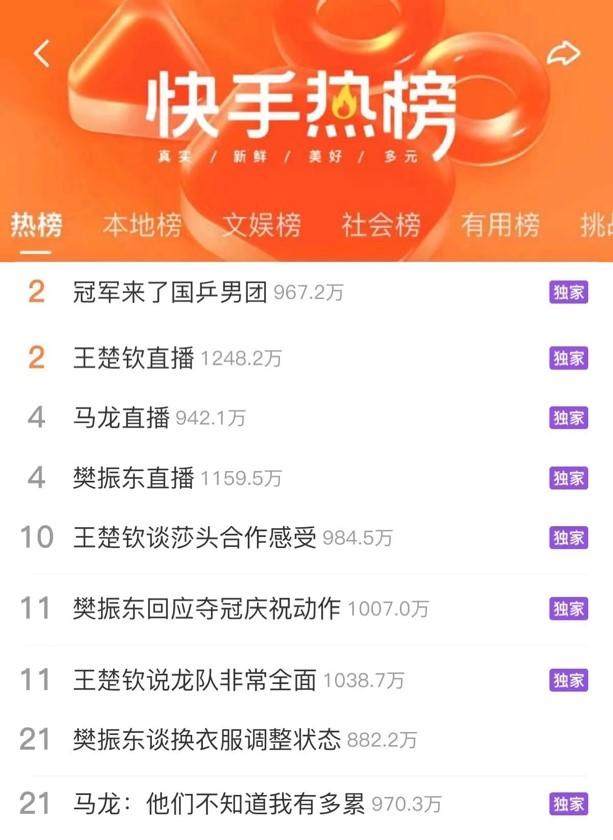Screen dimensions: 613x840
Task: Go back using the top-left arrow
Action: pyautogui.click(x=41, y=54)
